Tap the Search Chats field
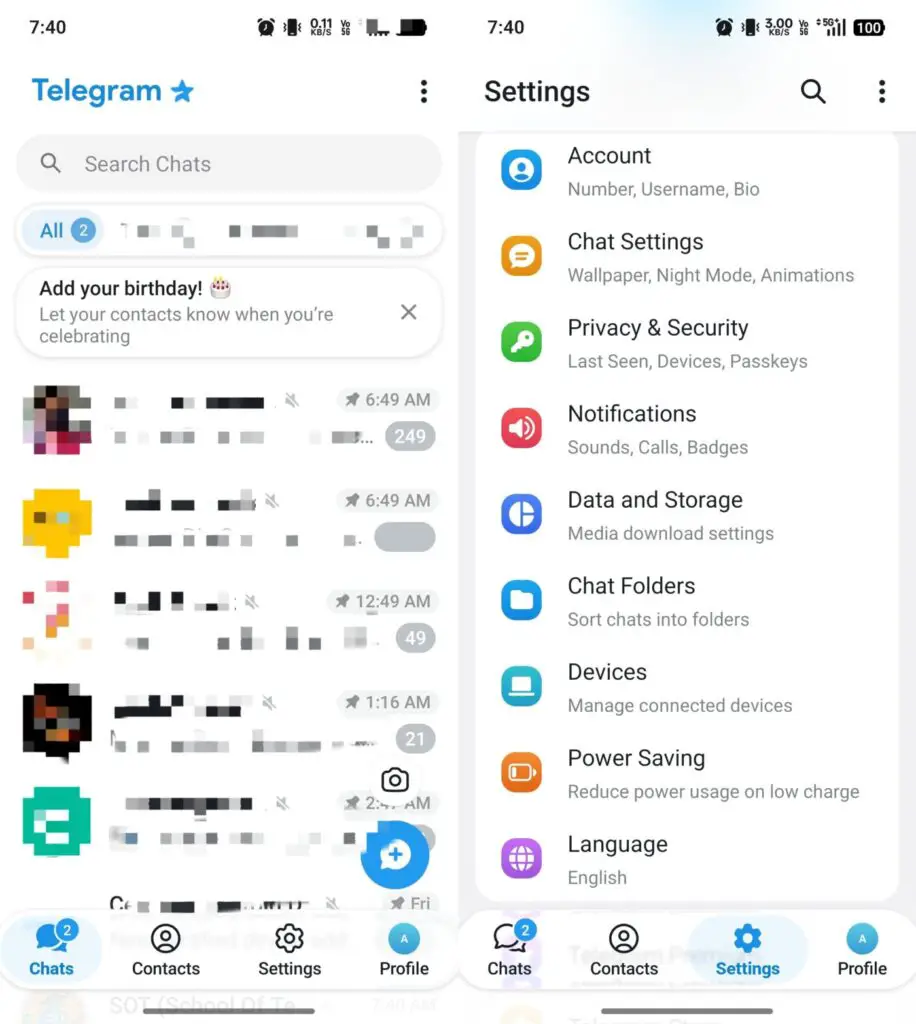916x1024 pixels. pos(230,164)
